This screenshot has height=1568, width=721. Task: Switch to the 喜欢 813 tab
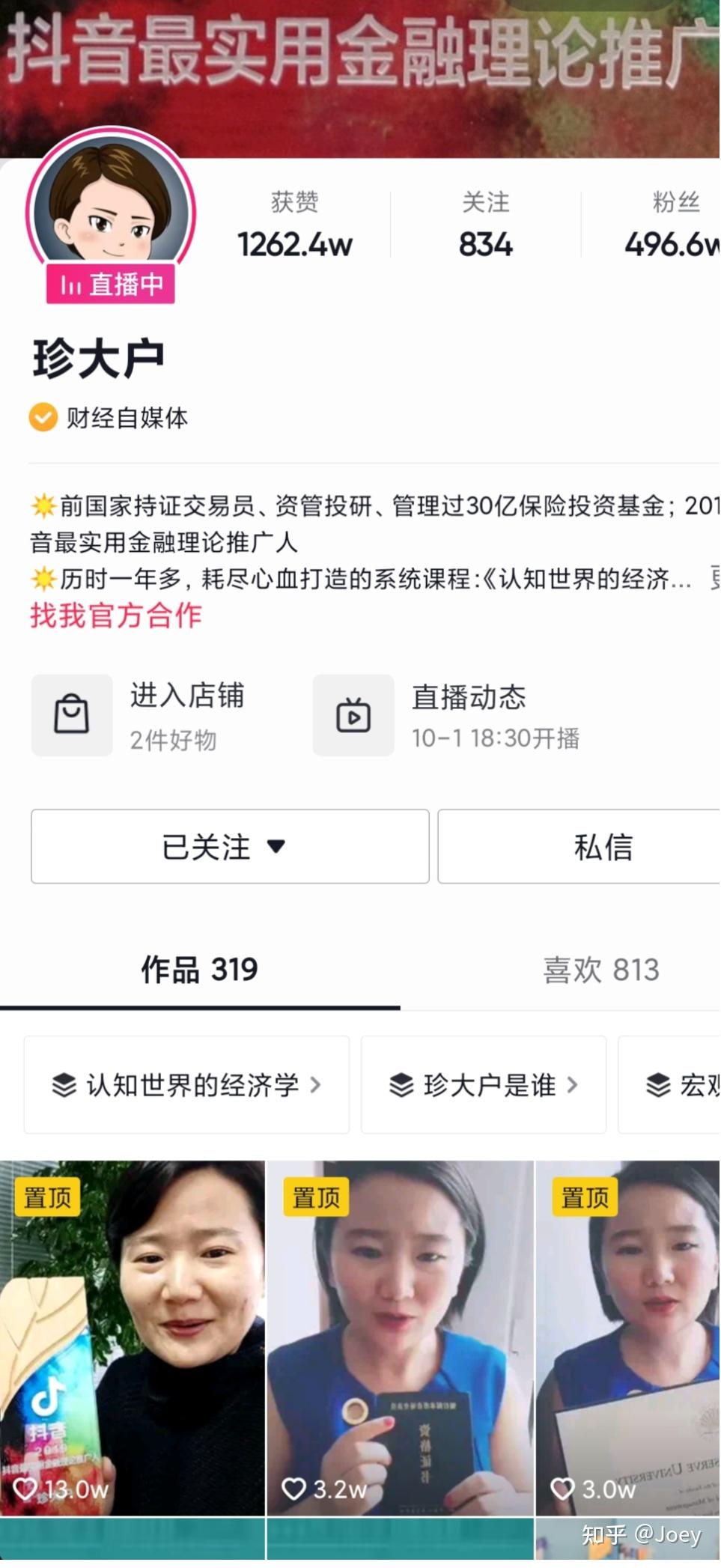[x=600, y=970]
